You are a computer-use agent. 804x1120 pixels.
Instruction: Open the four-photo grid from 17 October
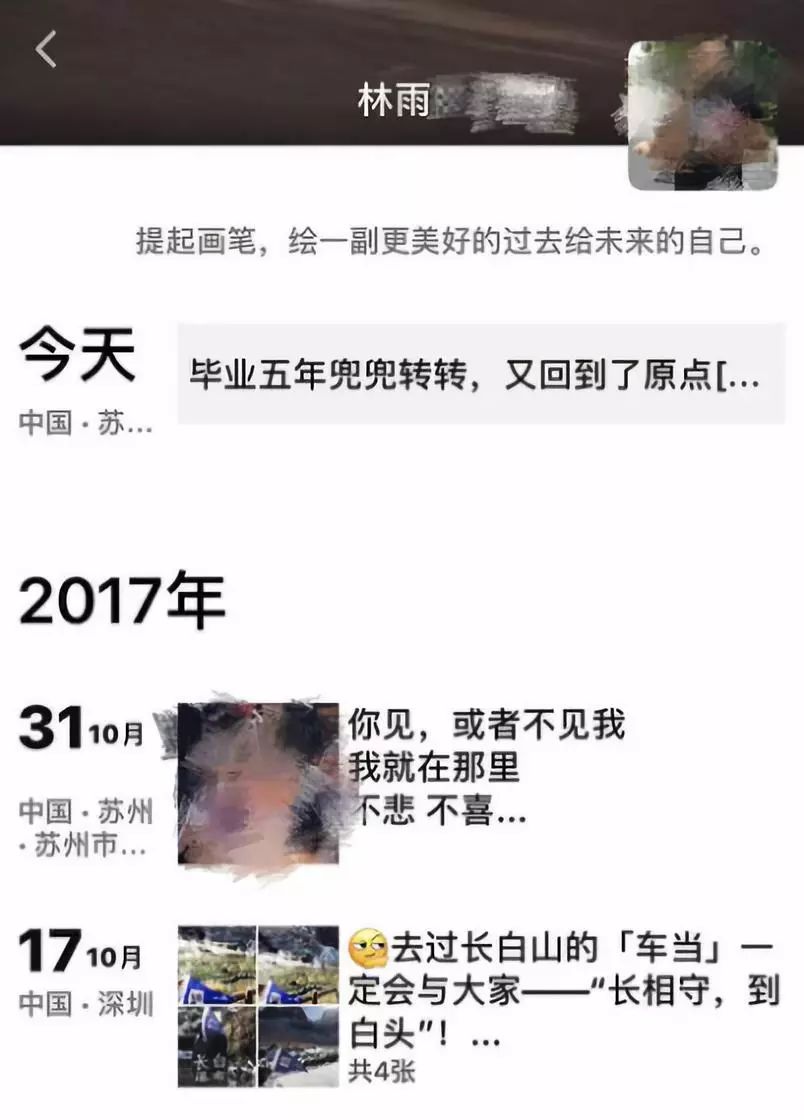258,1006
